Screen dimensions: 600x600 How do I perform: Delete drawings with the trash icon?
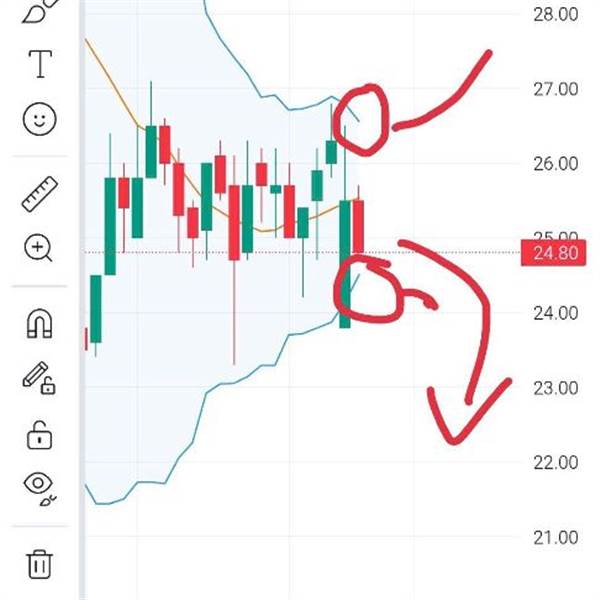[x=39, y=563]
